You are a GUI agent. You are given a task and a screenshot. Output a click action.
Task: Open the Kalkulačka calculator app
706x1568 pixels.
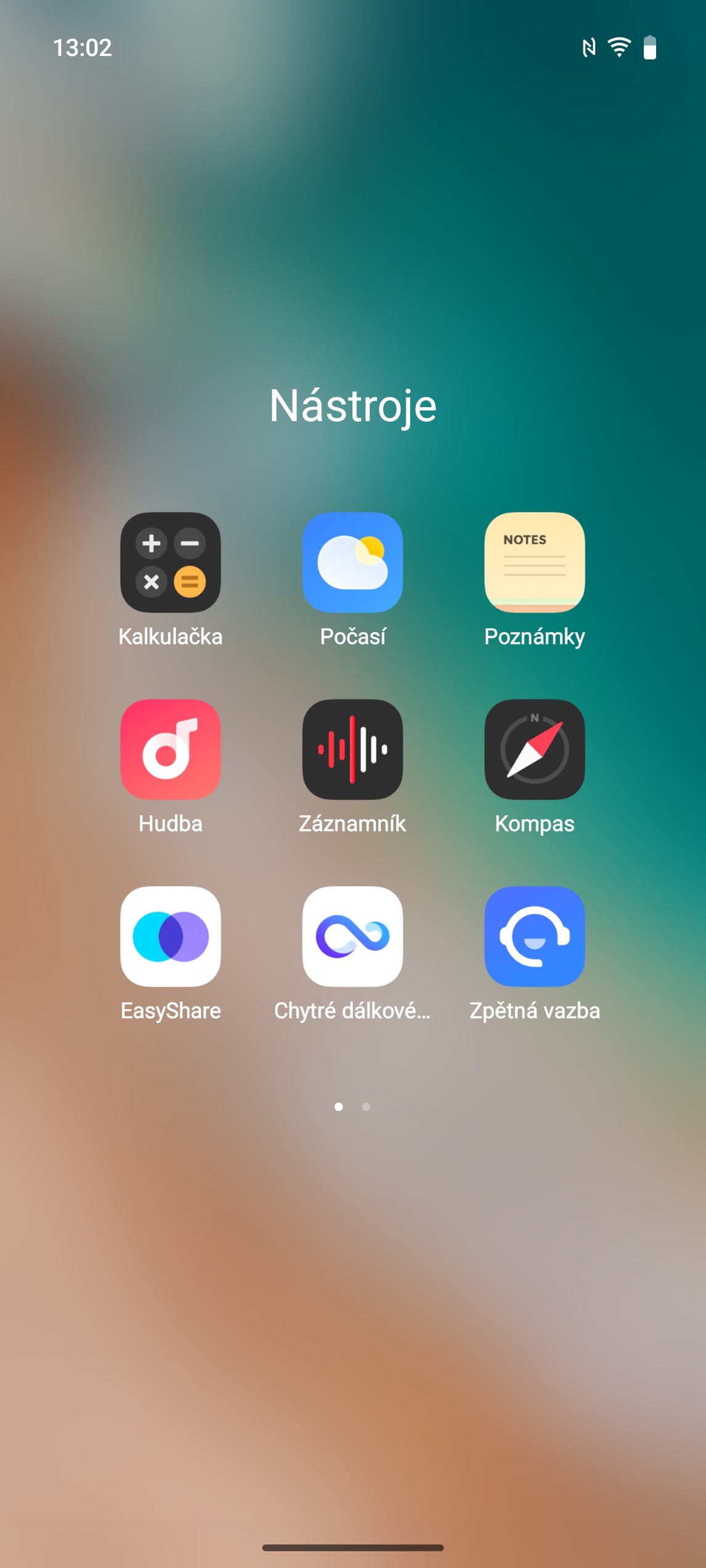click(170, 562)
